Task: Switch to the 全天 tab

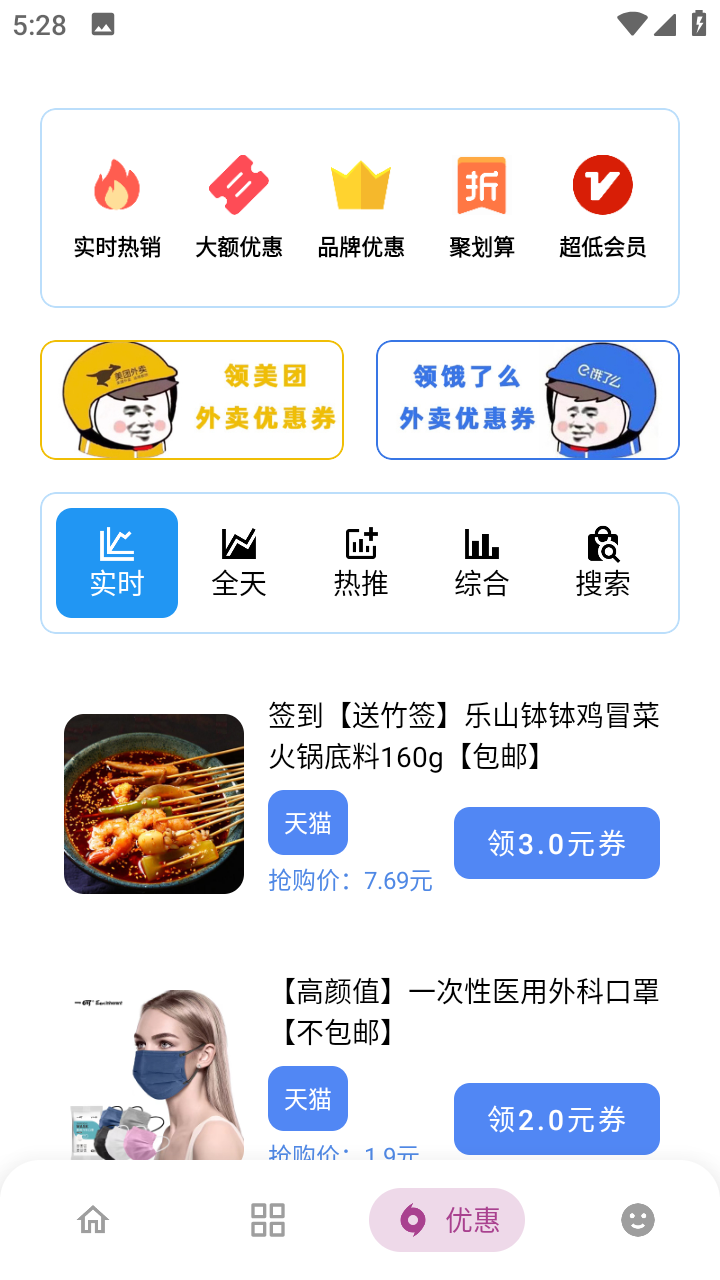Action: [239, 563]
